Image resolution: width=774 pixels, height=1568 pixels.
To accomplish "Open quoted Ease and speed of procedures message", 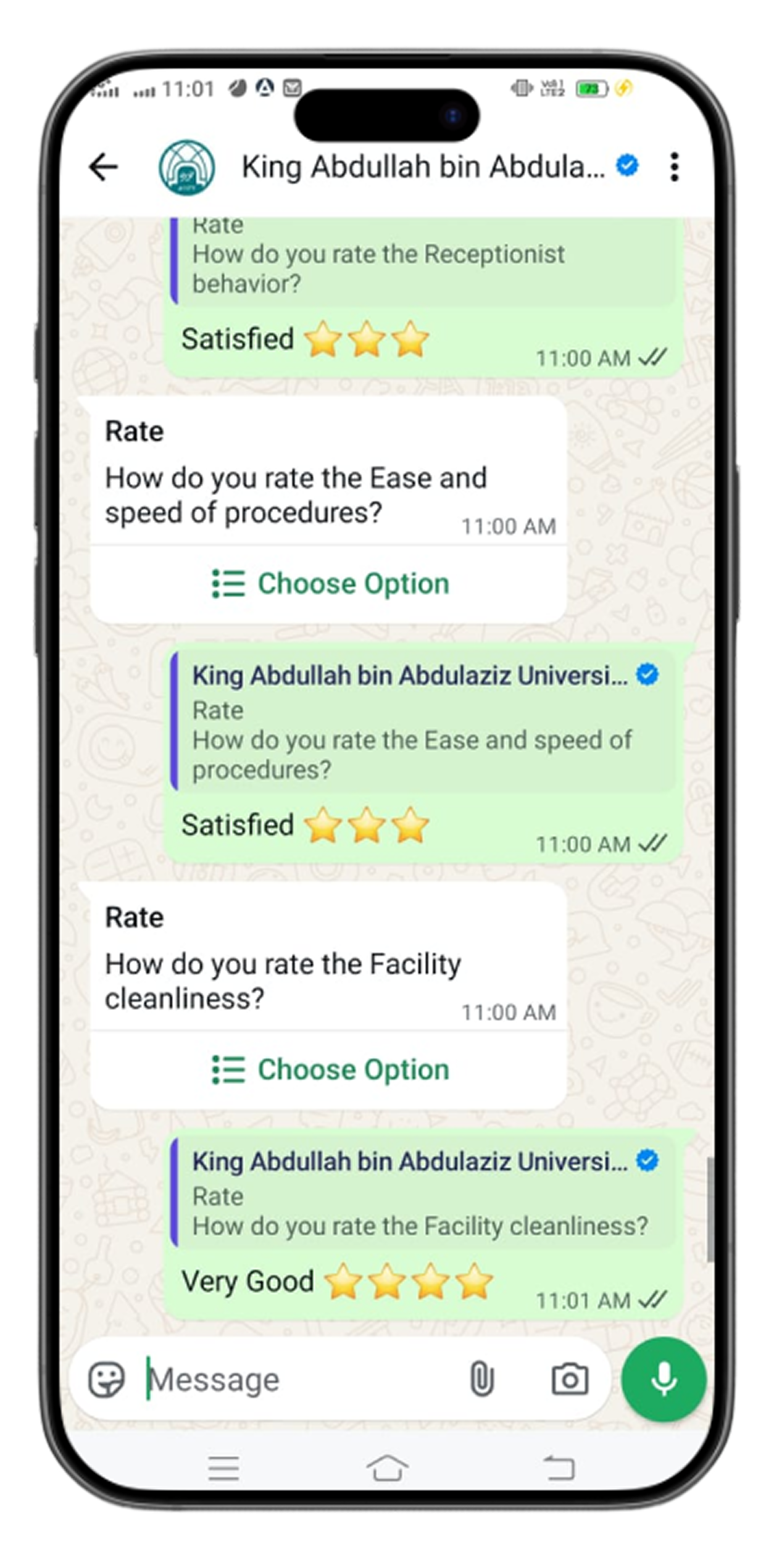I will pos(422,723).
